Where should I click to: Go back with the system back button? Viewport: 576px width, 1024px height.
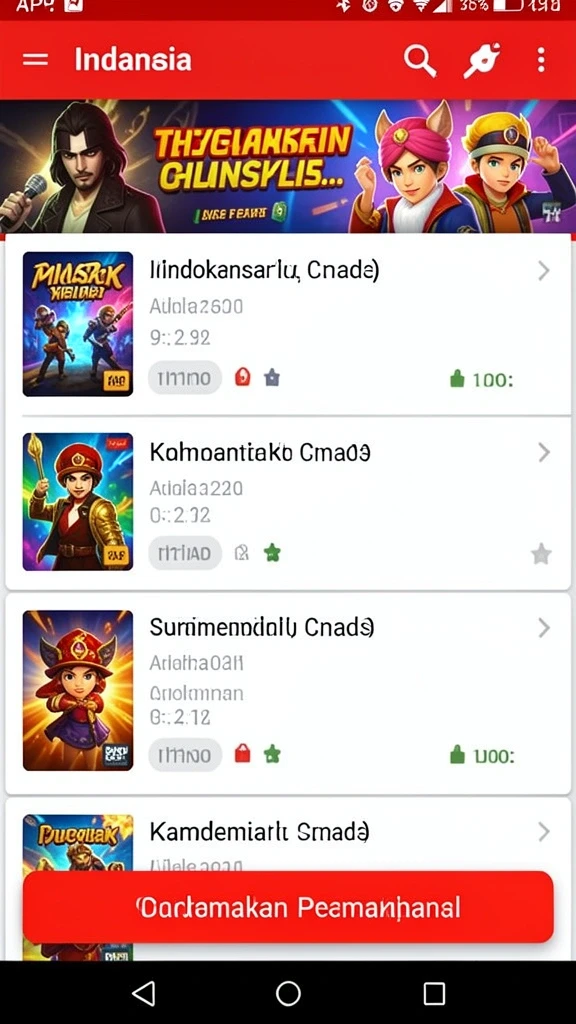144,993
